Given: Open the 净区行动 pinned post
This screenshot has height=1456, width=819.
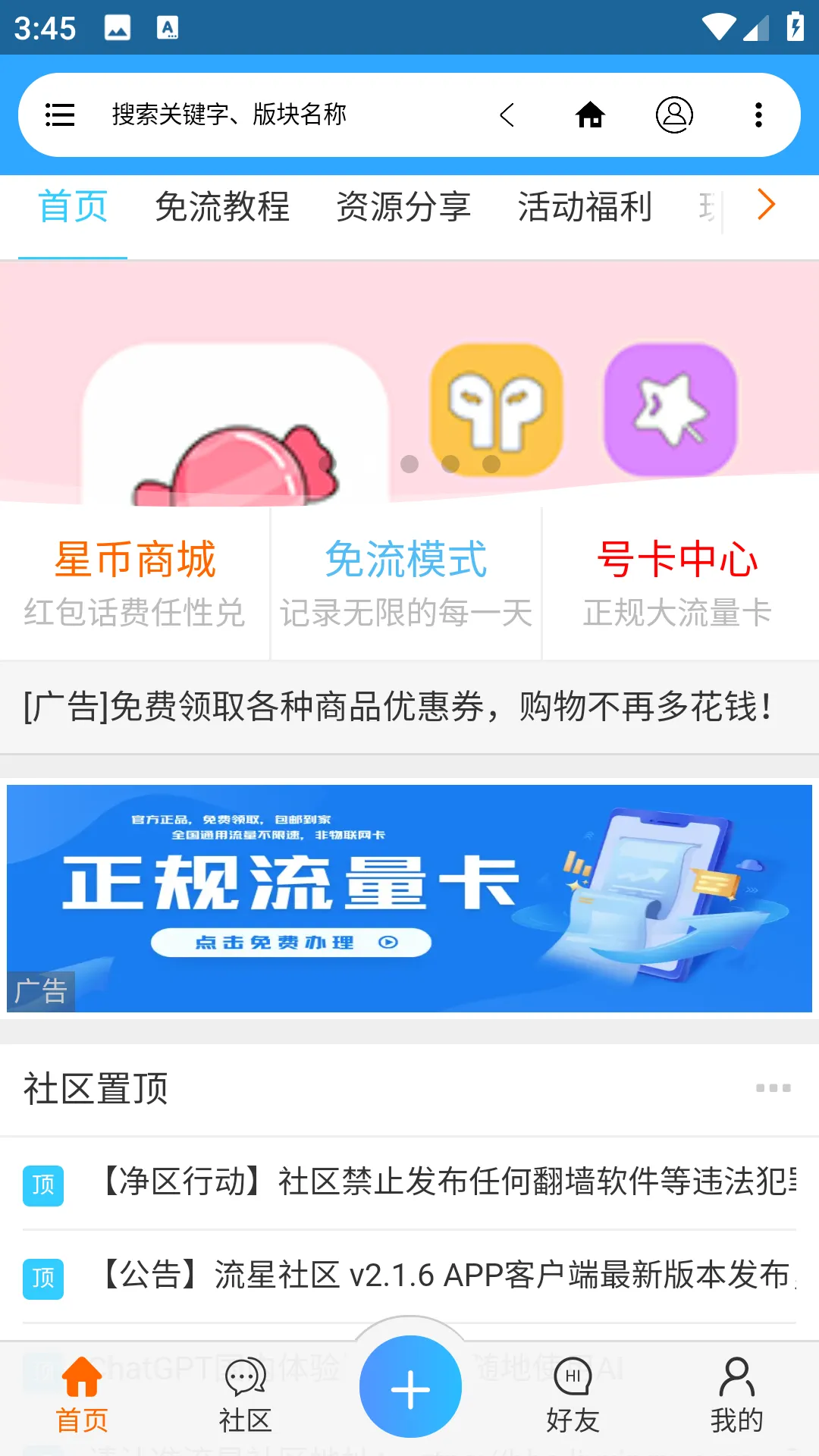Looking at the screenshot, I should [x=447, y=1182].
